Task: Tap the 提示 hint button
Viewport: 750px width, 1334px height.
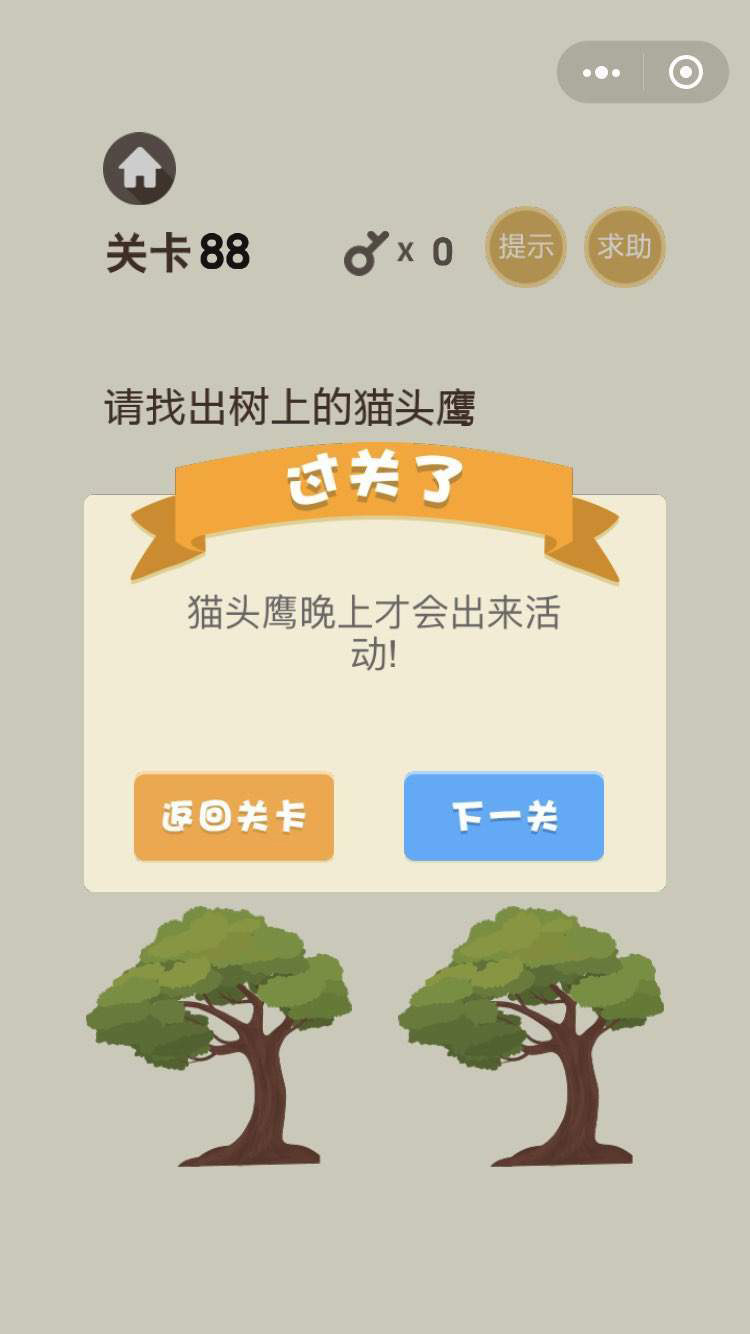Action: point(526,246)
